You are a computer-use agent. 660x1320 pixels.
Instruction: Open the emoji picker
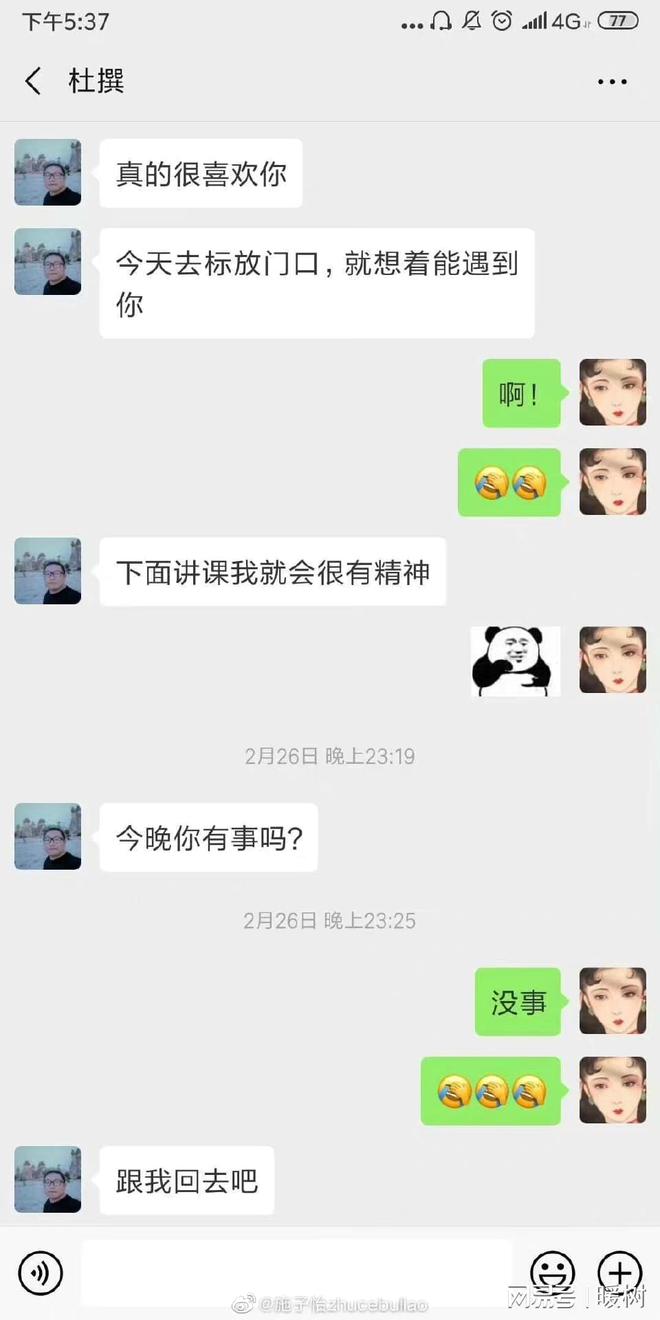pos(552,1272)
